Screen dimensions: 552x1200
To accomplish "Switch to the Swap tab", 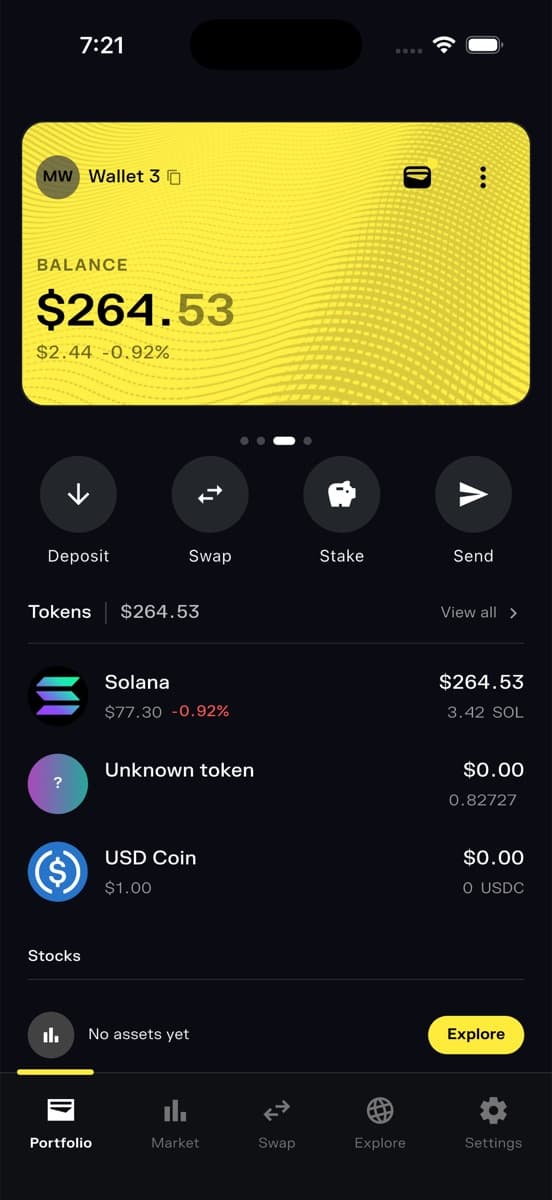I will 277,1123.
